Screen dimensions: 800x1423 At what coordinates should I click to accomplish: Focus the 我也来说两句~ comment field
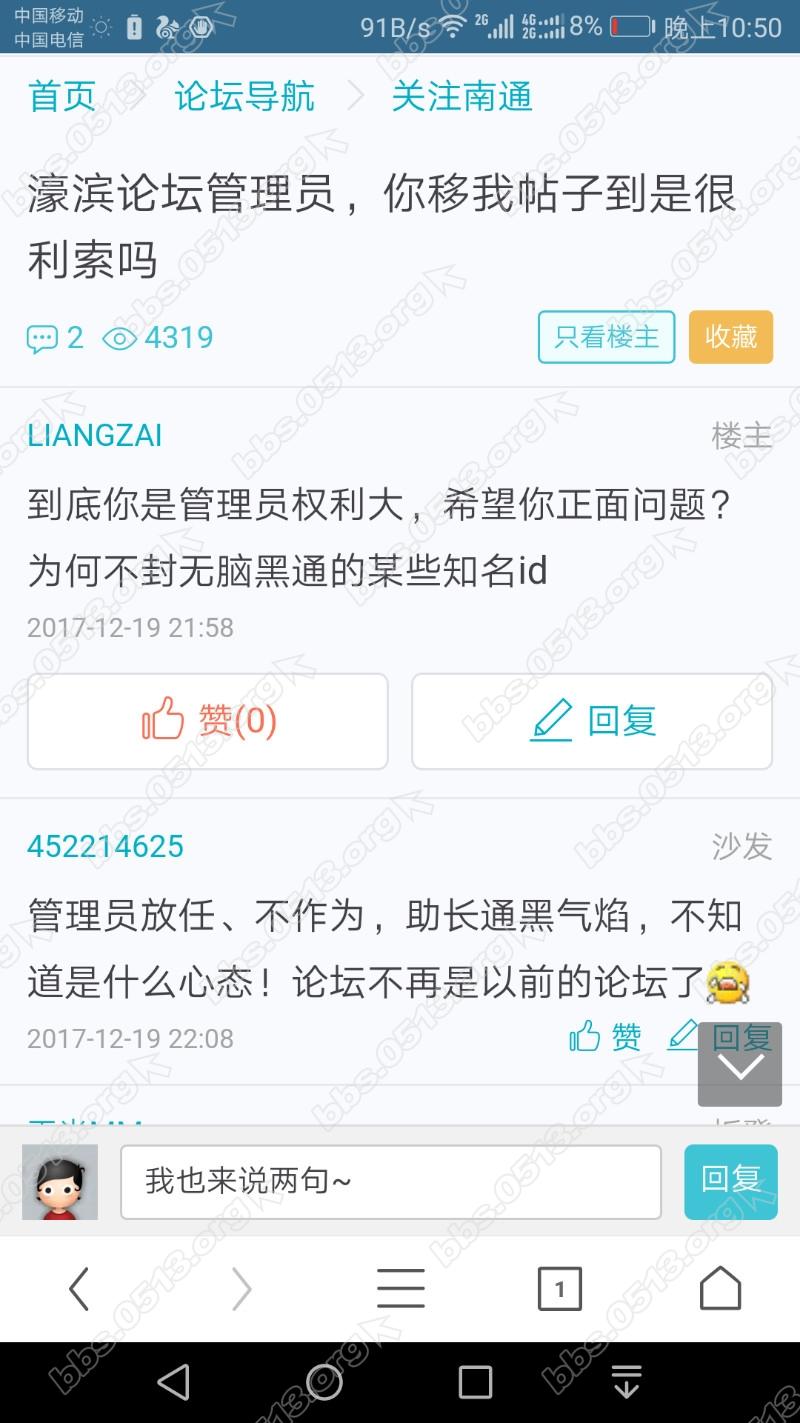pos(391,1182)
